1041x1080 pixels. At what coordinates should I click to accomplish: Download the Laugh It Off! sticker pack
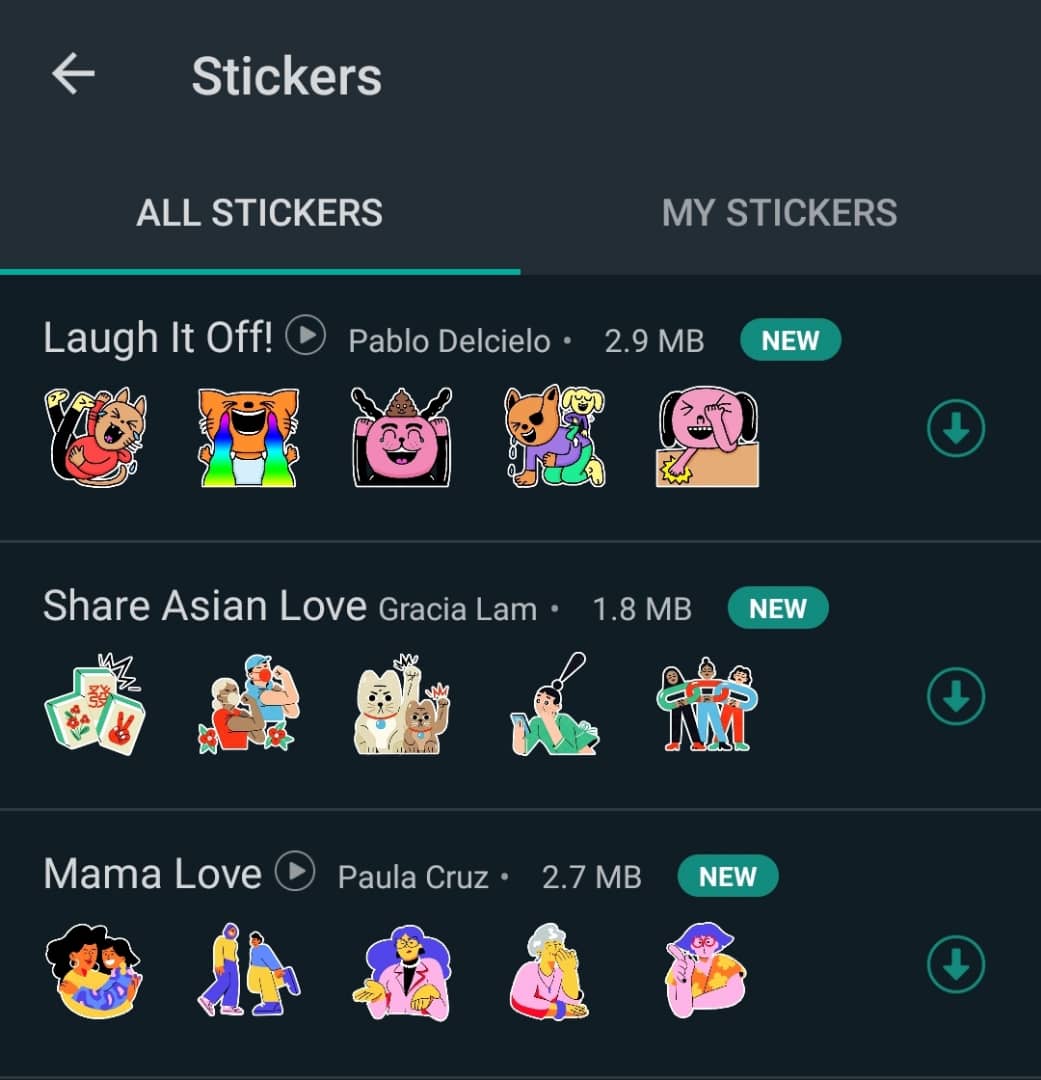coord(956,429)
